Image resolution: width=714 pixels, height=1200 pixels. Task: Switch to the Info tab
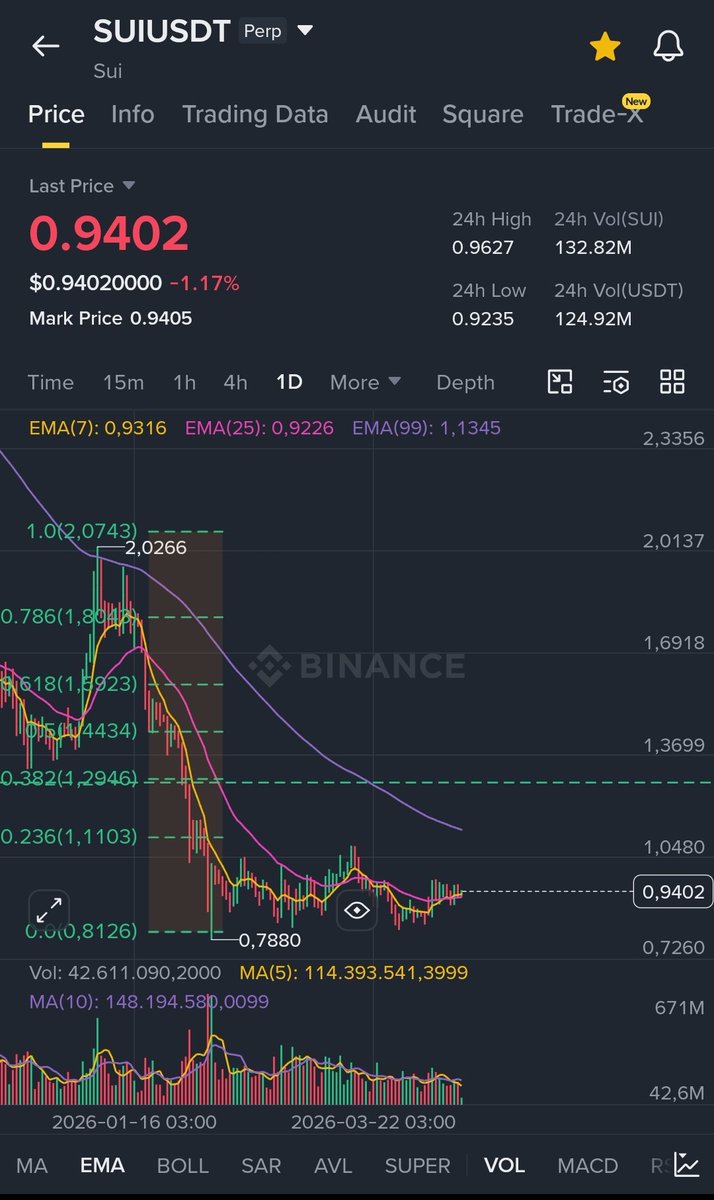click(x=132, y=114)
